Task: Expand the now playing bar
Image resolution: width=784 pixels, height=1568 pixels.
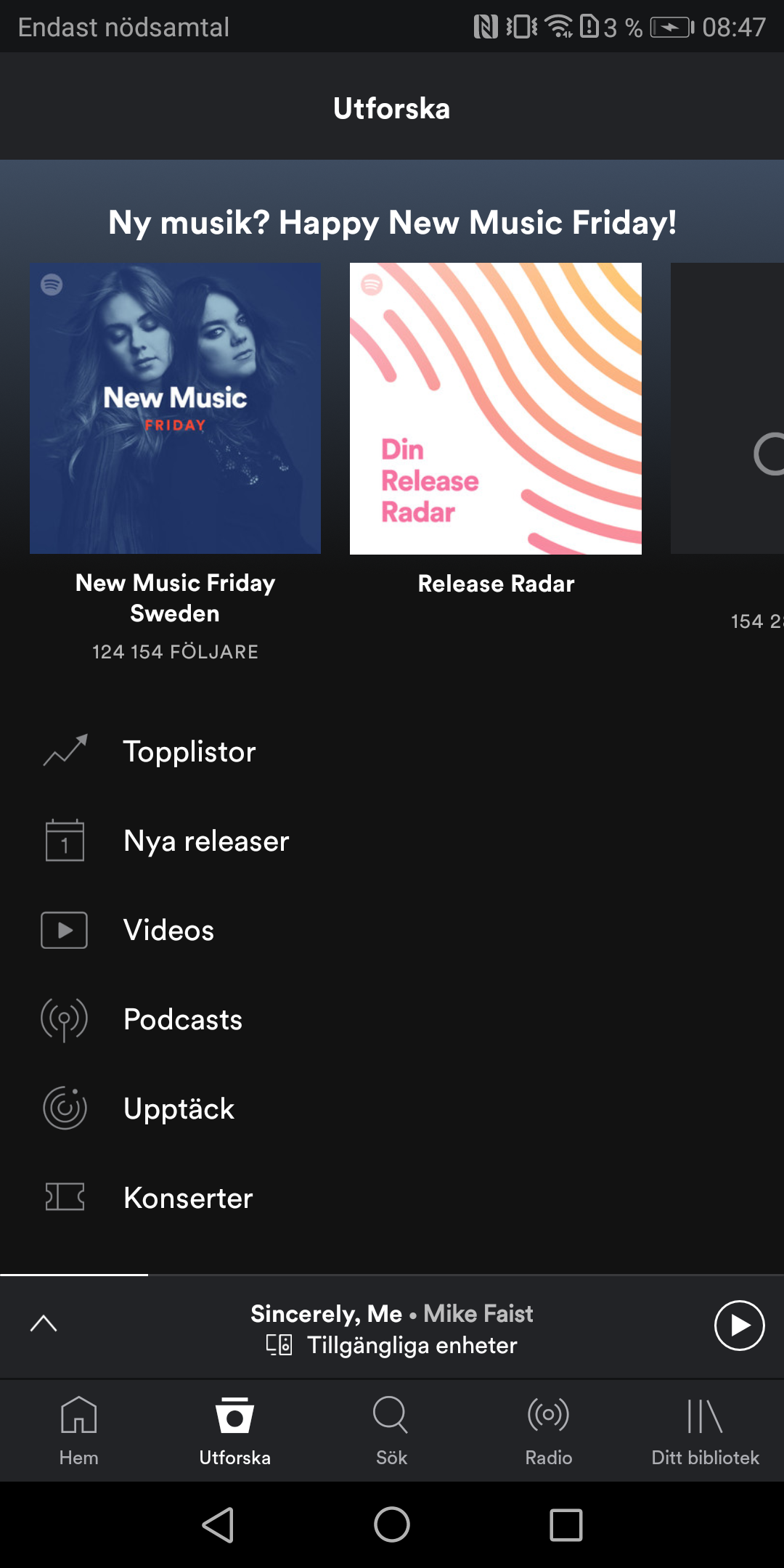Action: pos(44,1324)
